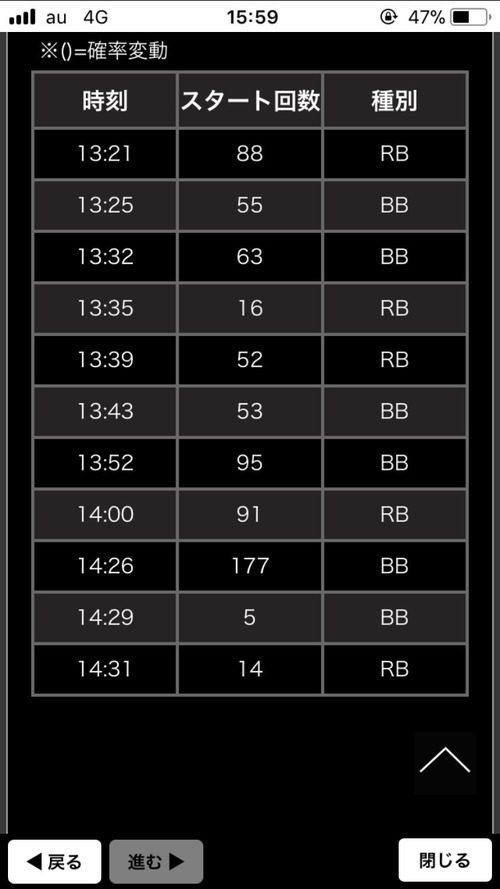Image resolution: width=500 pixels, height=889 pixels.
Task: Jump to top with the up arrow
Action: point(445,763)
